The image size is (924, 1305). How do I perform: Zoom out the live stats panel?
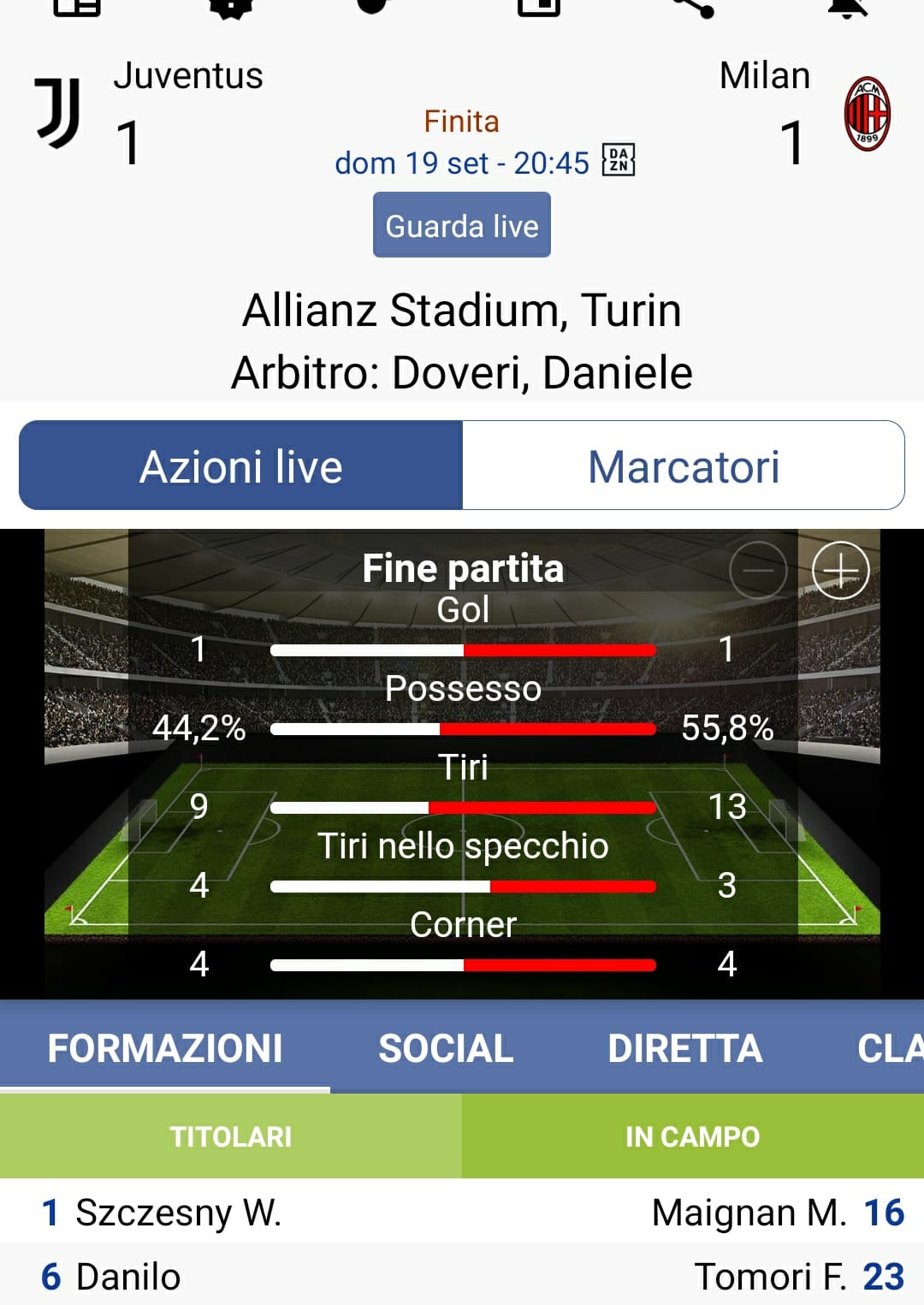pyautogui.click(x=758, y=571)
